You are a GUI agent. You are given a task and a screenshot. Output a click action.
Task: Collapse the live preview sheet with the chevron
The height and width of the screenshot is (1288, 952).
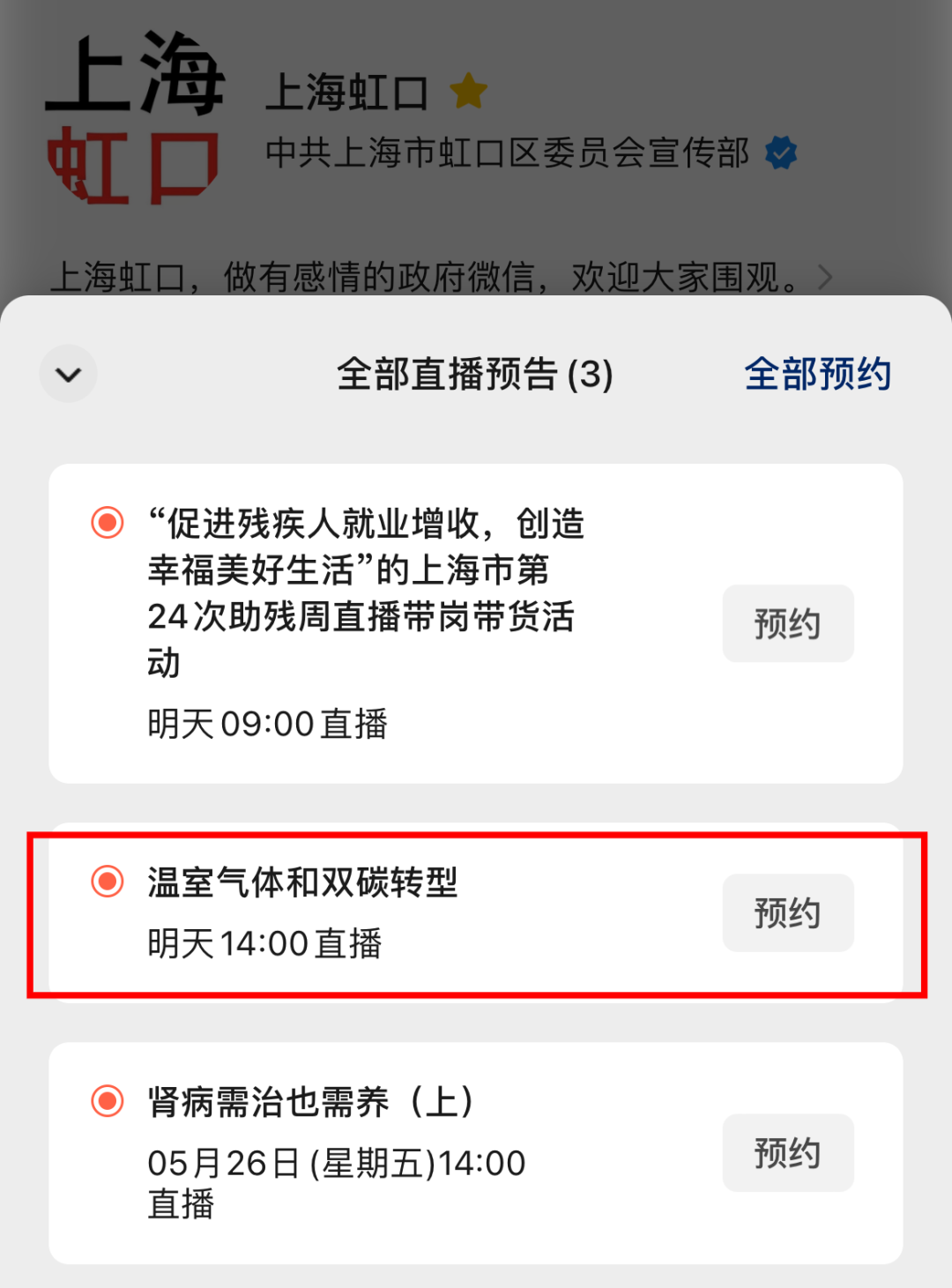point(68,374)
